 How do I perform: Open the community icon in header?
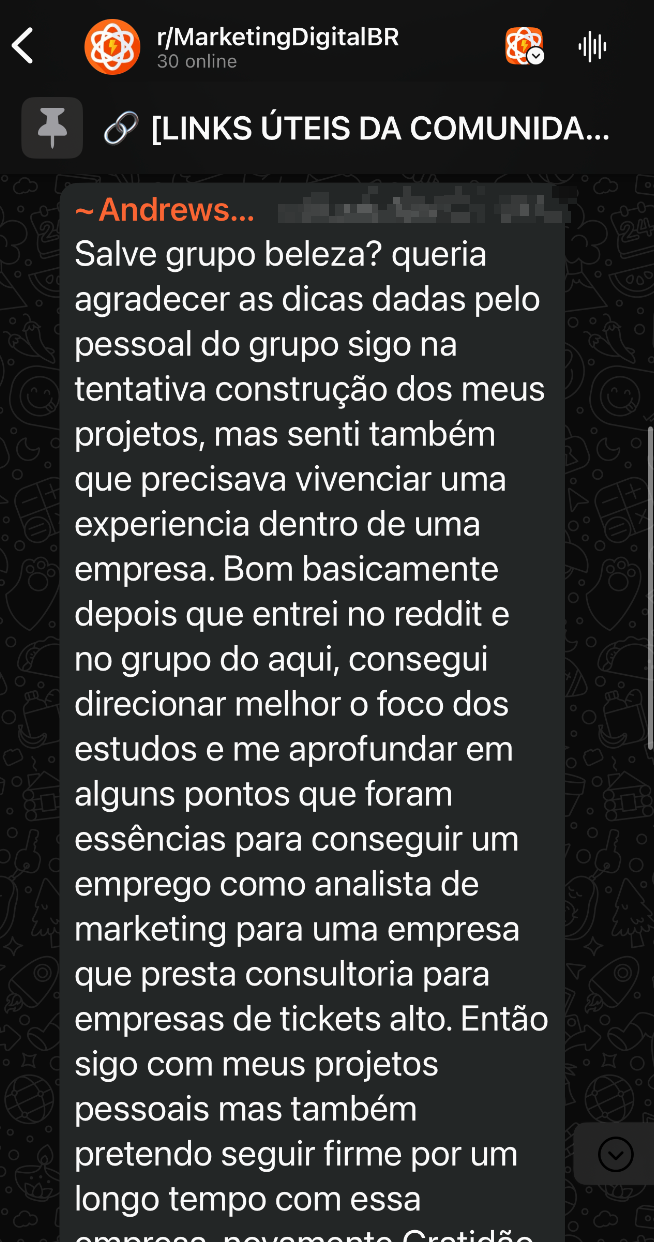[x=524, y=46]
